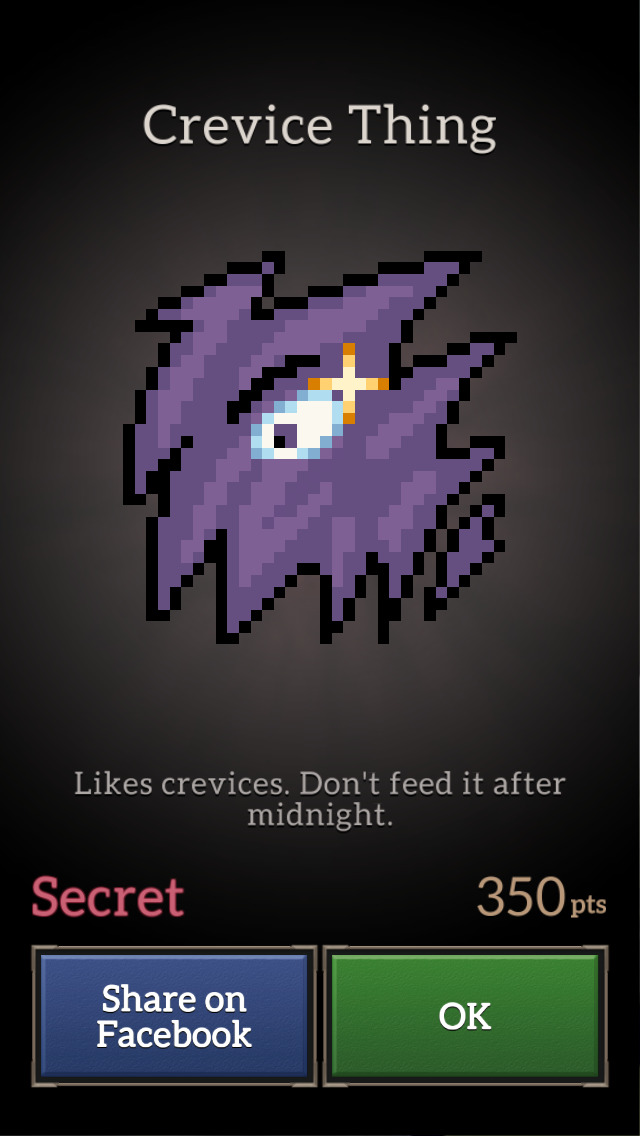
Task: Confirm with the green OK button
Action: 465,1016
